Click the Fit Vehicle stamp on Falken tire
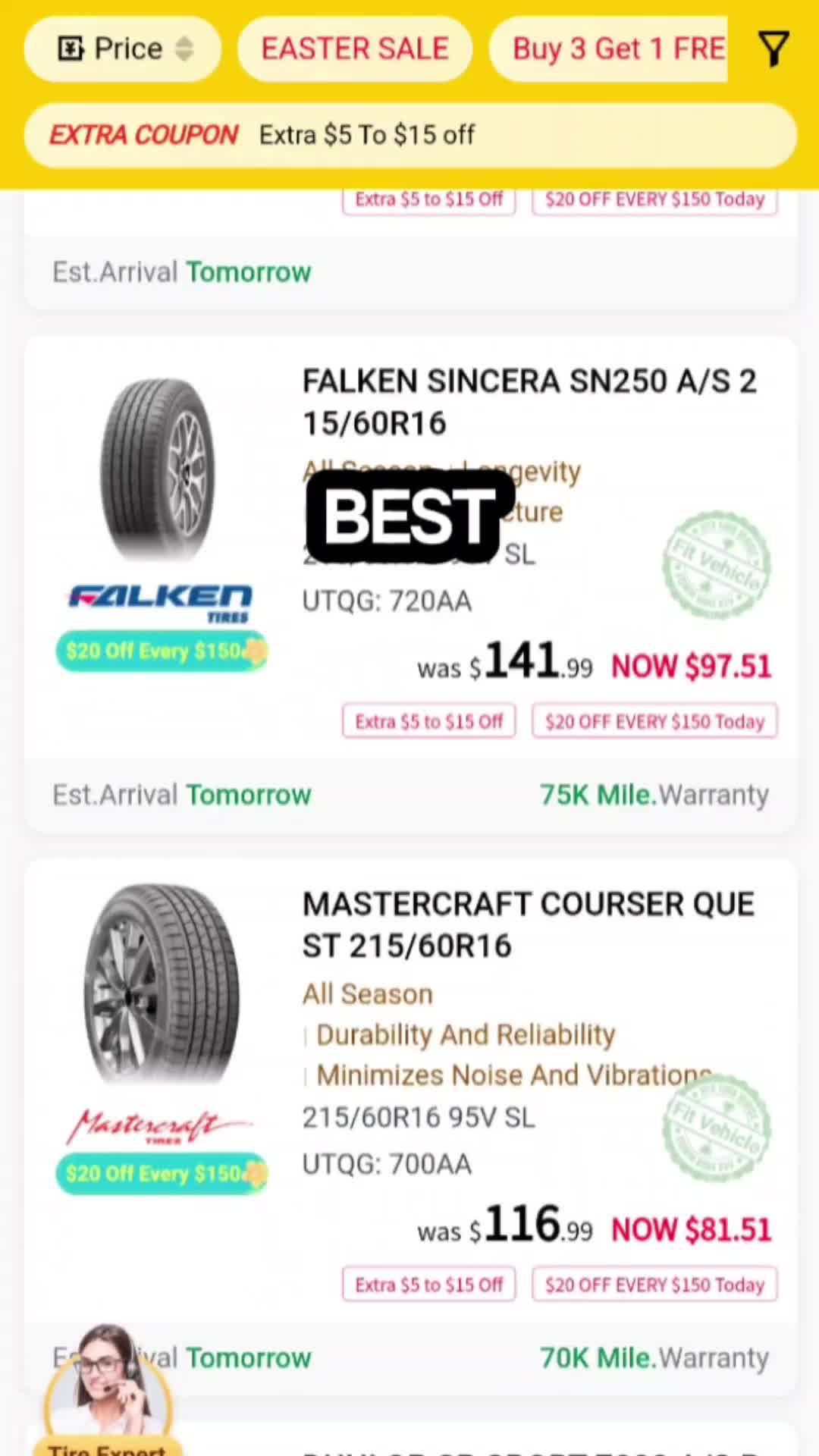 pos(716,567)
